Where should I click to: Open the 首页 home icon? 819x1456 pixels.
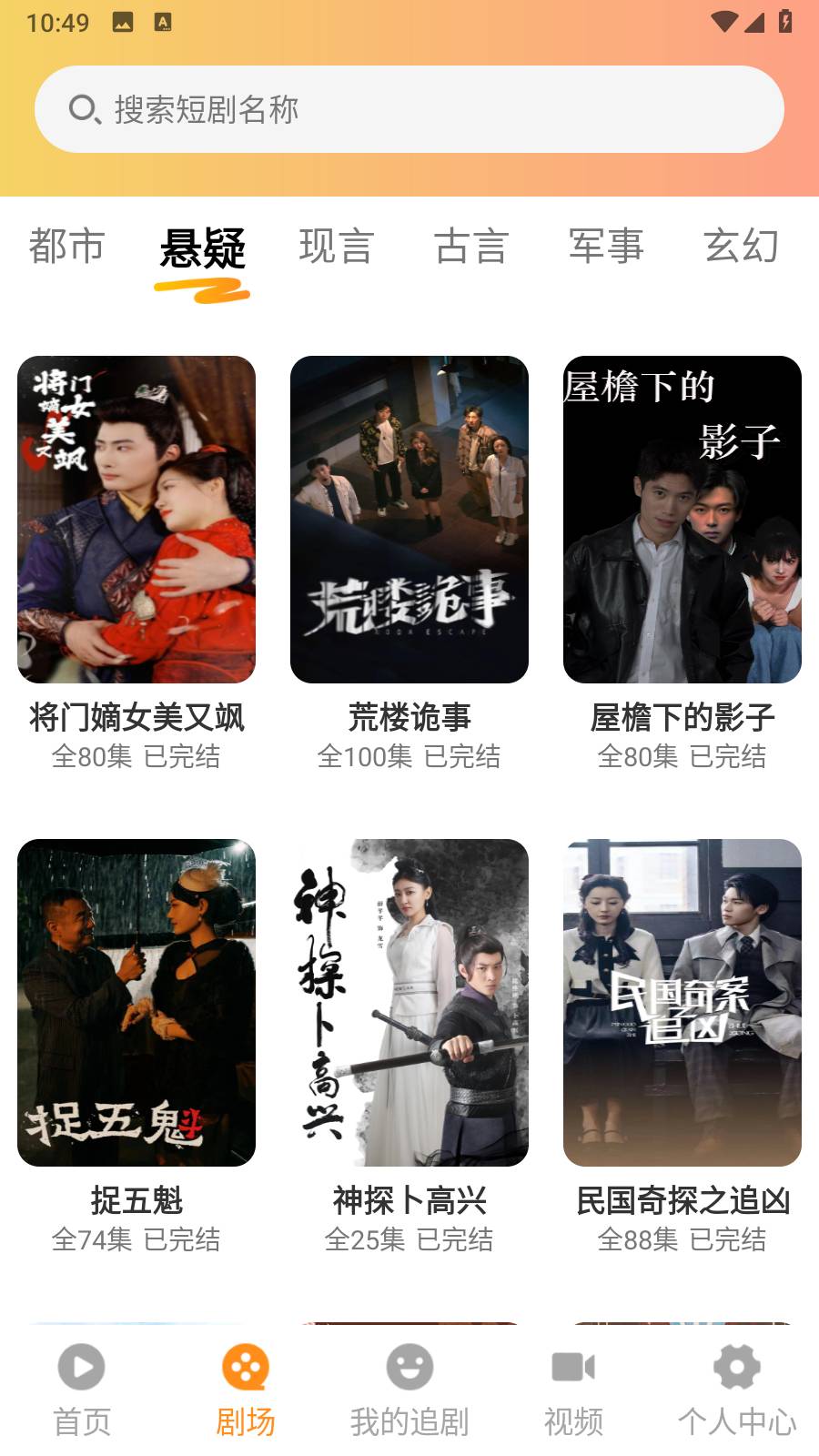pos(79,1367)
